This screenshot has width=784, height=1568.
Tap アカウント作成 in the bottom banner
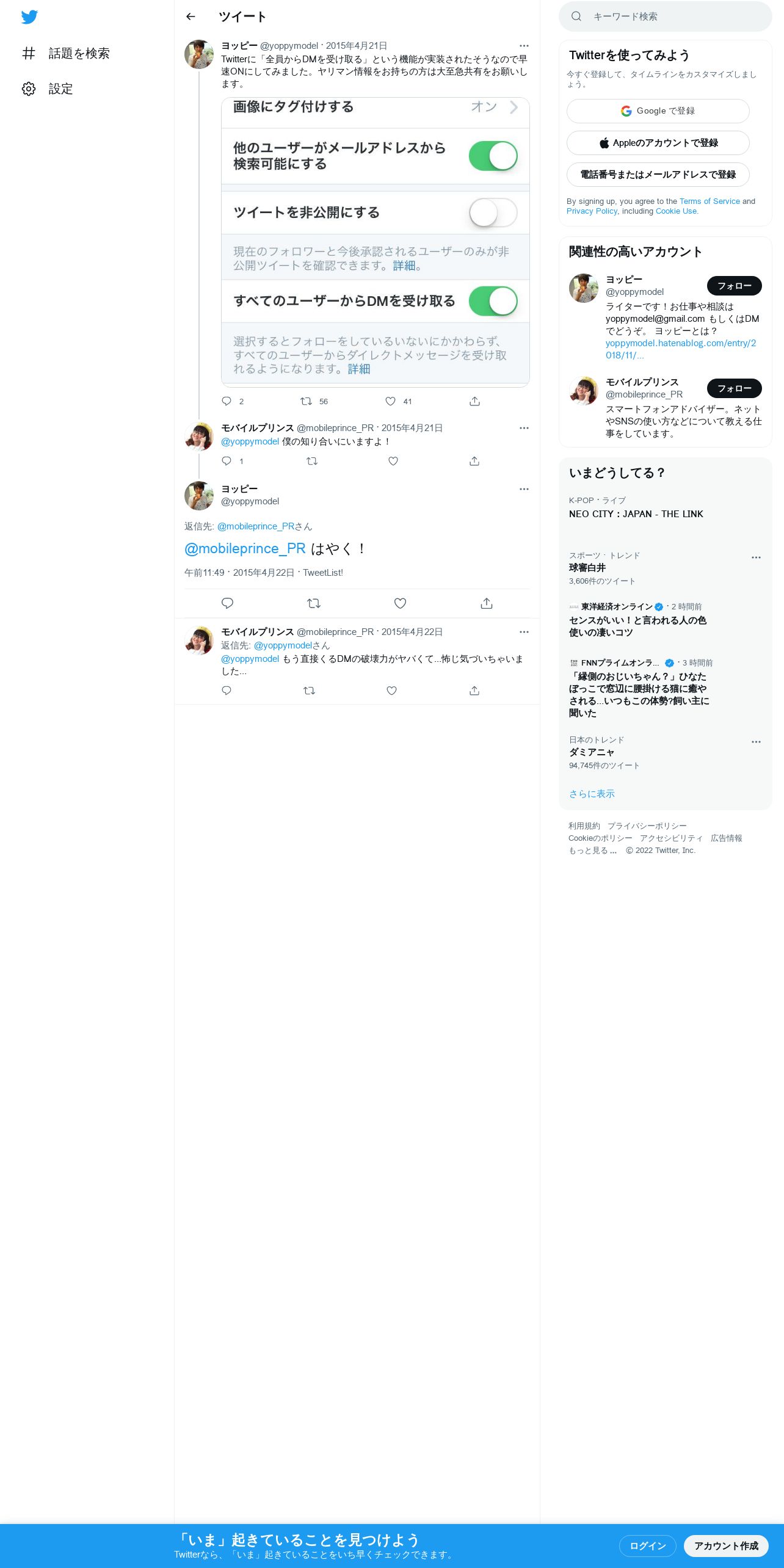(725, 1545)
